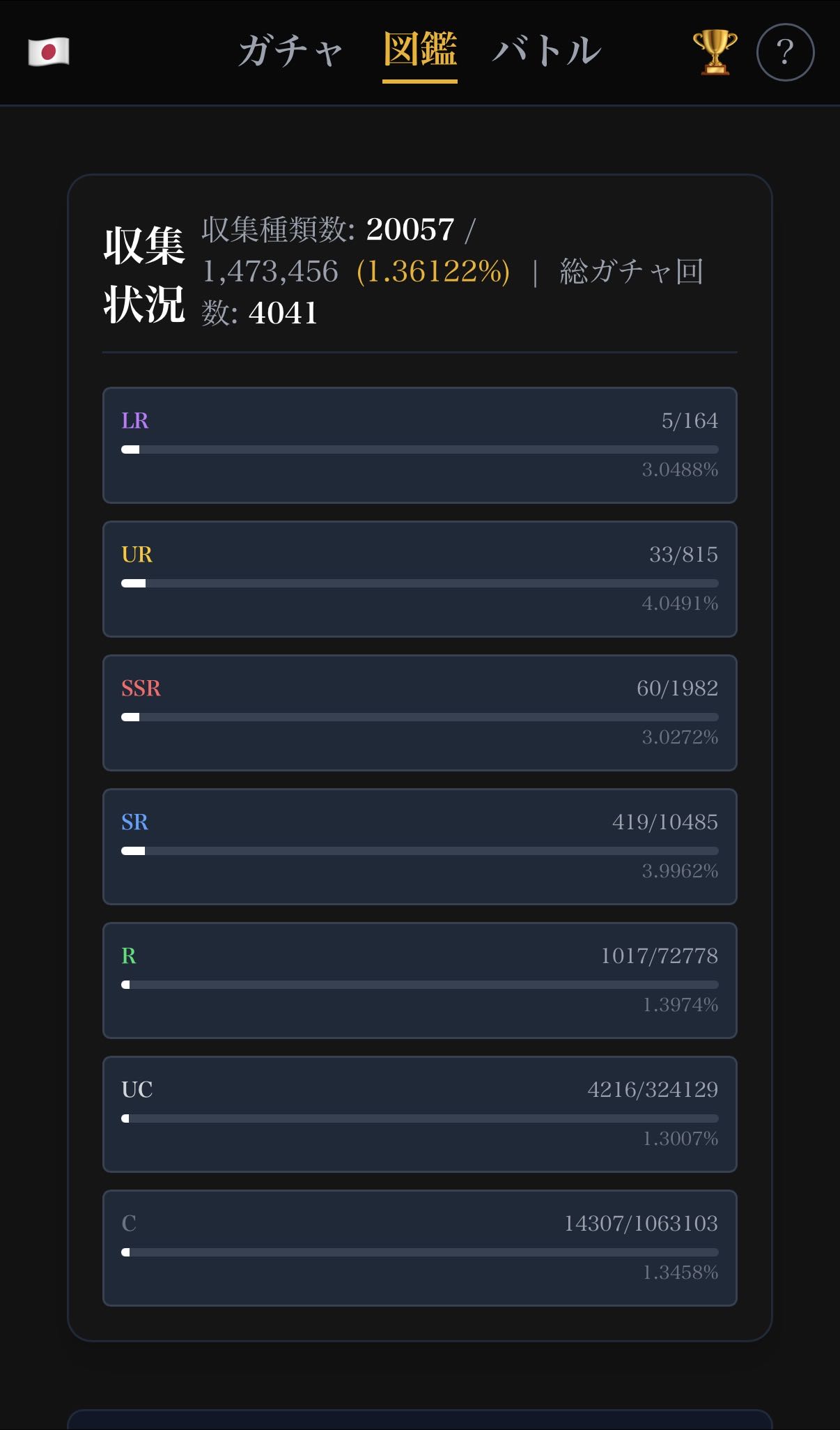Screen dimensions: 840x1430
Task: Open the Japanese flag language selector
Action: click(49, 52)
